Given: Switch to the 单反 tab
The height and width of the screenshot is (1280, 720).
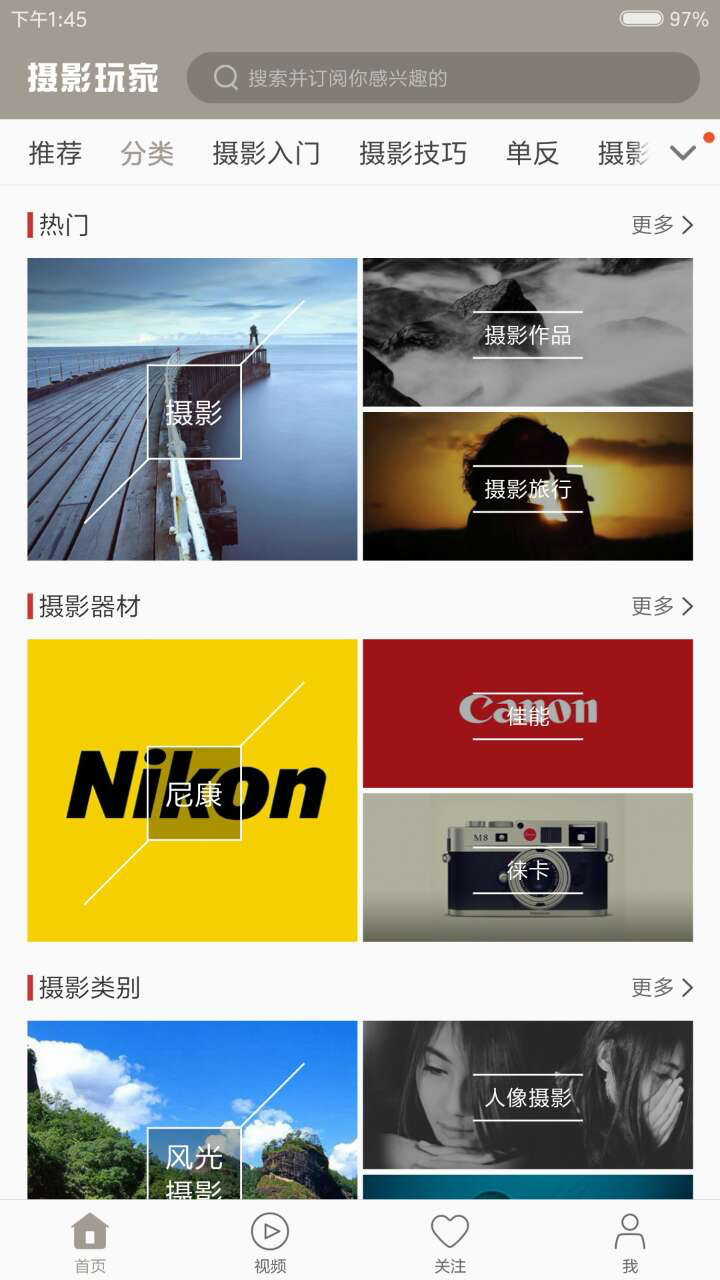Looking at the screenshot, I should tap(532, 153).
